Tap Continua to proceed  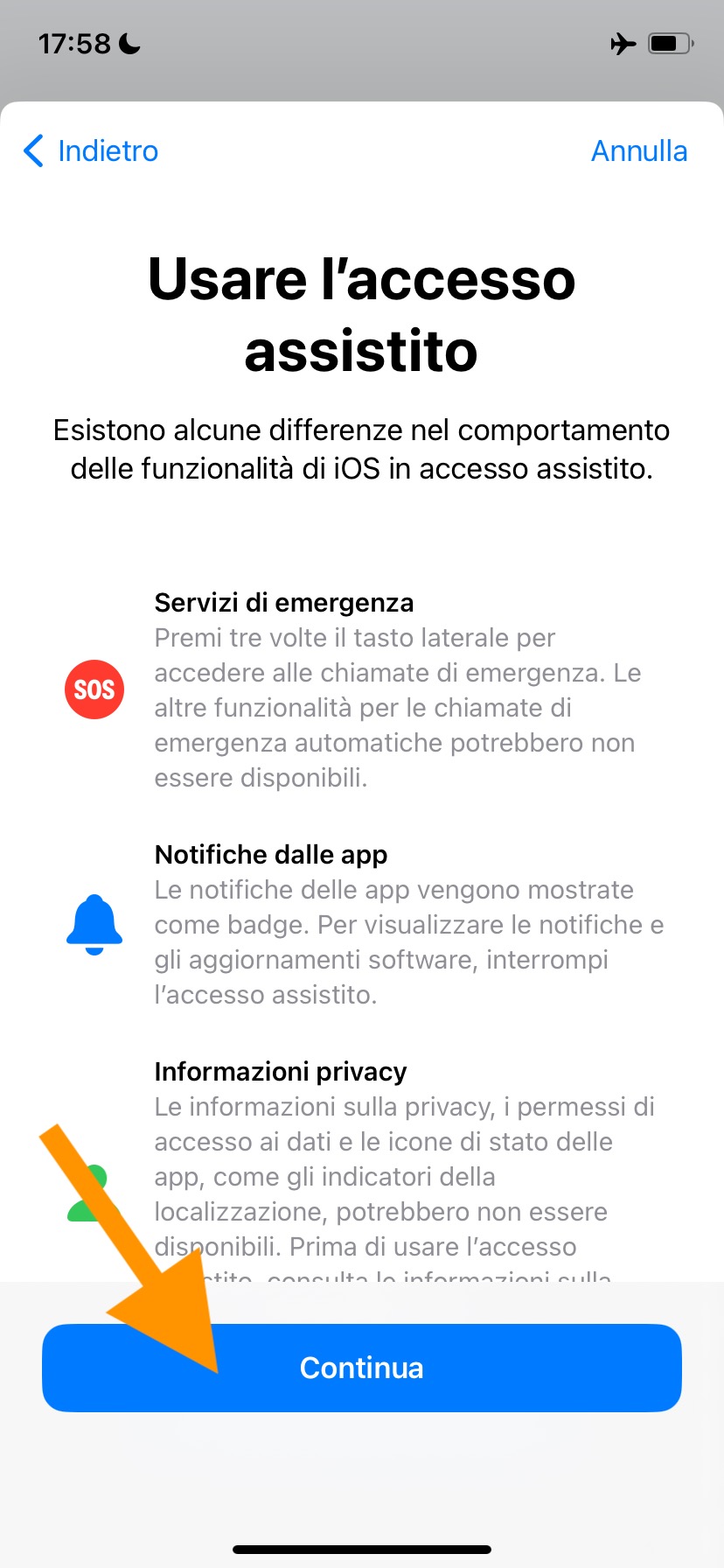(x=362, y=1368)
